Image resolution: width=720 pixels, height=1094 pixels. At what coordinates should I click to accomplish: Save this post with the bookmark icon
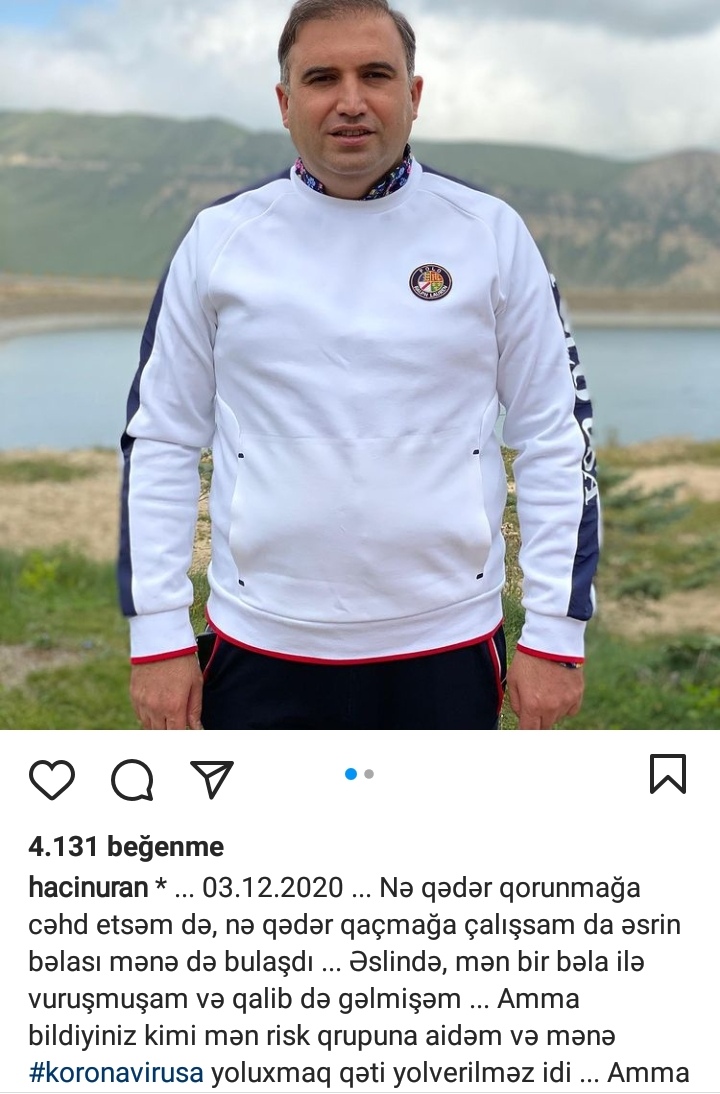(x=667, y=774)
